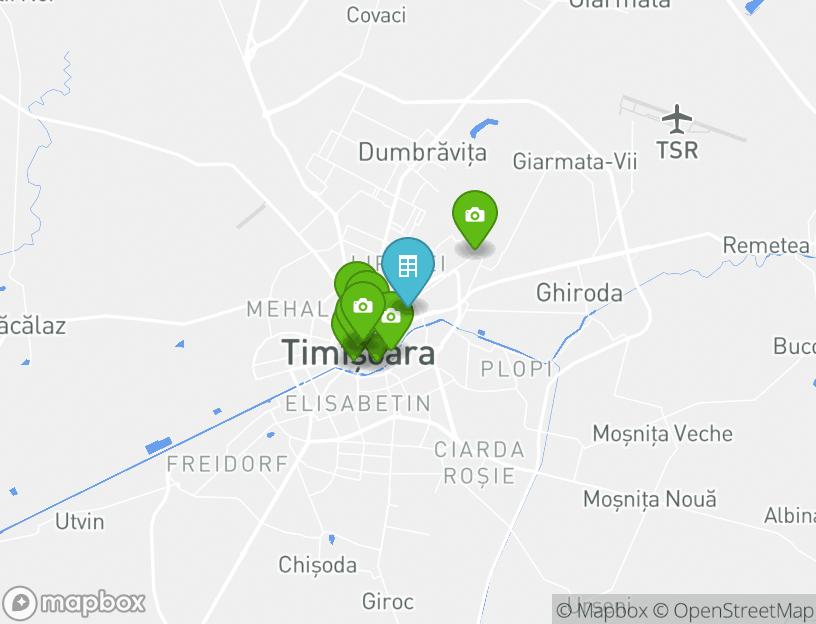Open the © Mapbox attribution link
Image resolution: width=816 pixels, height=624 pixels.
point(602,610)
